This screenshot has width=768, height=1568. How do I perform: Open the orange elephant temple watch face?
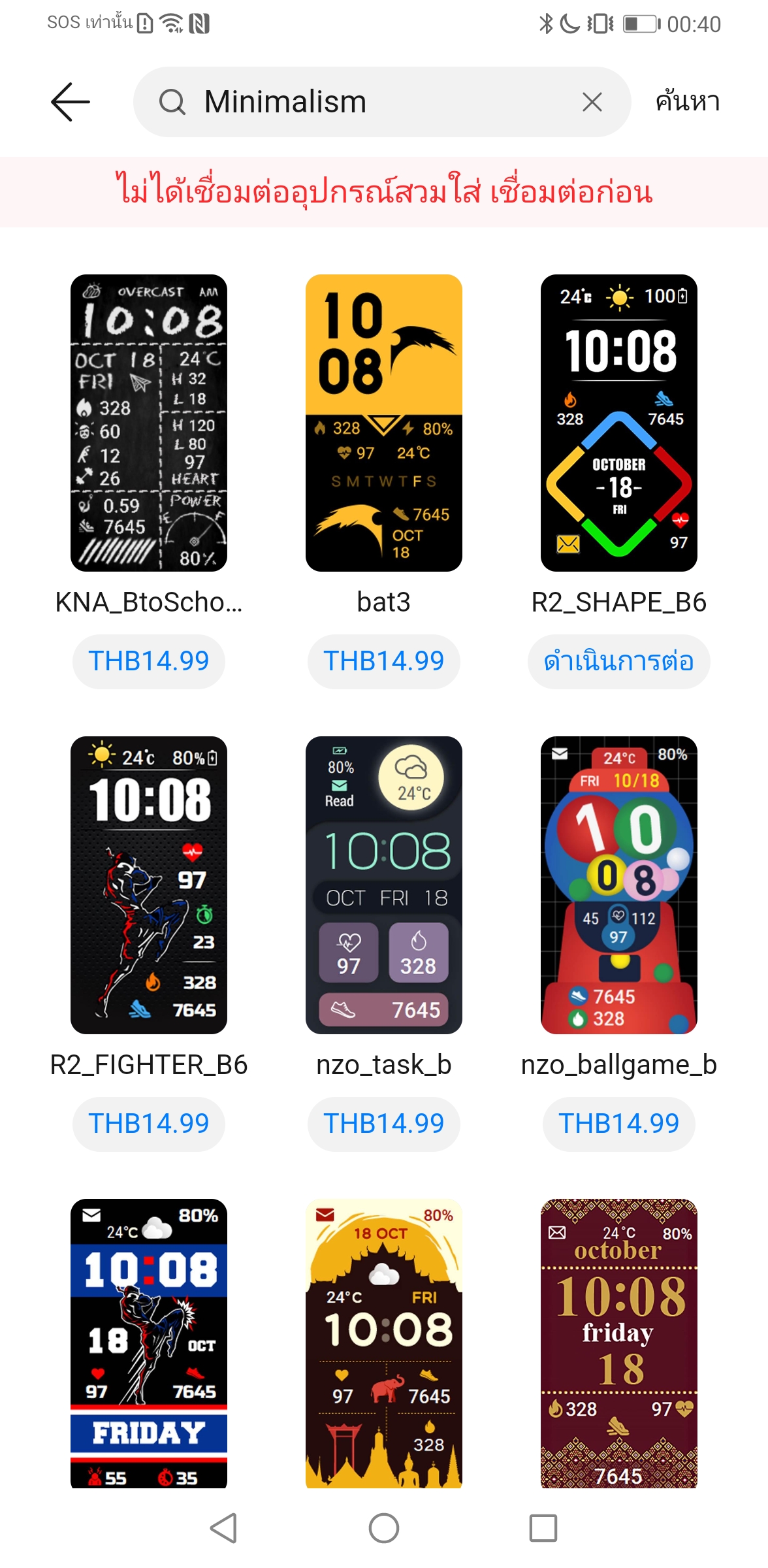[384, 1343]
